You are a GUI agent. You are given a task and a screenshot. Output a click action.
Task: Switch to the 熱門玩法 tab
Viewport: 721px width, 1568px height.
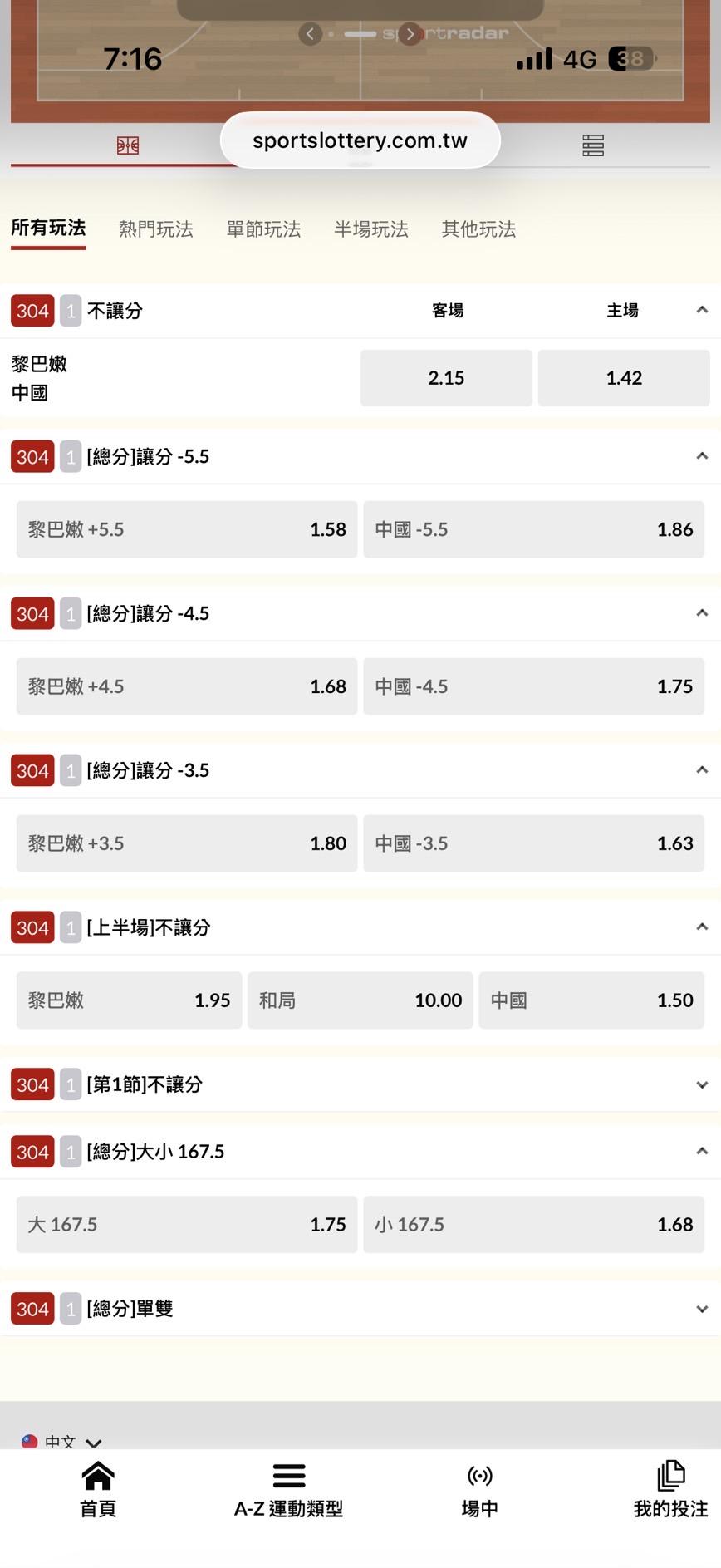[156, 229]
